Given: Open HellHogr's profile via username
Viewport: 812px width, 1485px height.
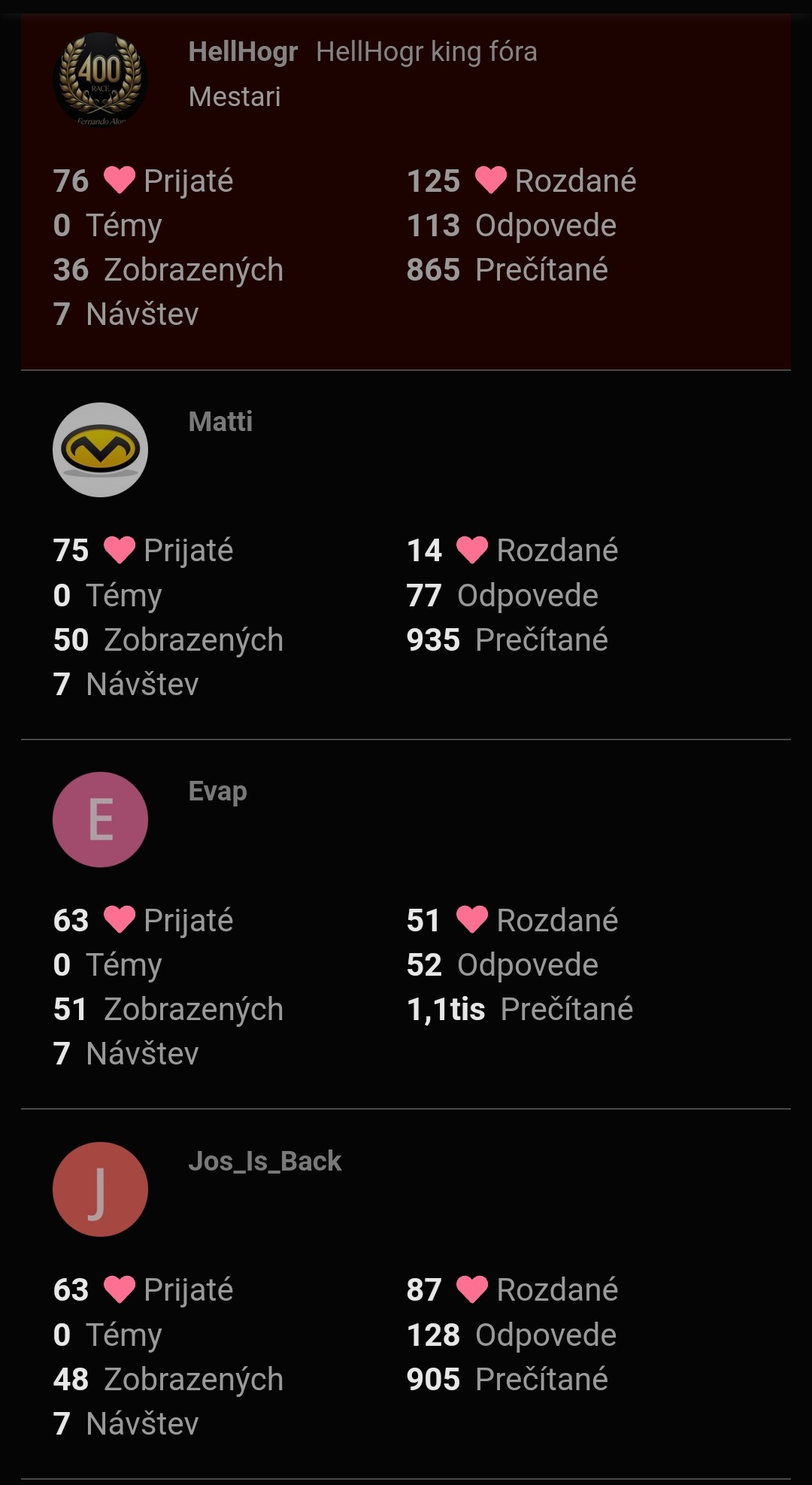Looking at the screenshot, I should tap(243, 53).
